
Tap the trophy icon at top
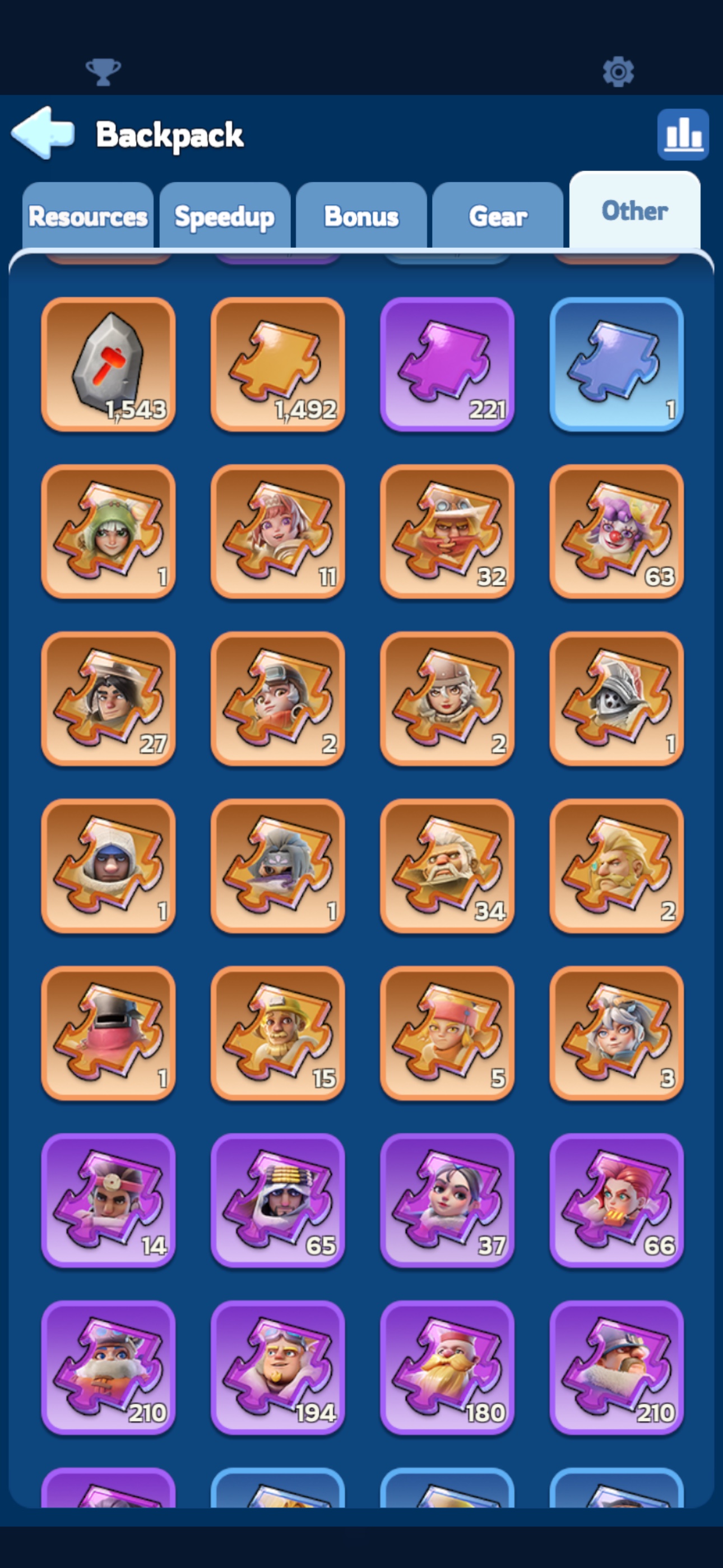(103, 72)
